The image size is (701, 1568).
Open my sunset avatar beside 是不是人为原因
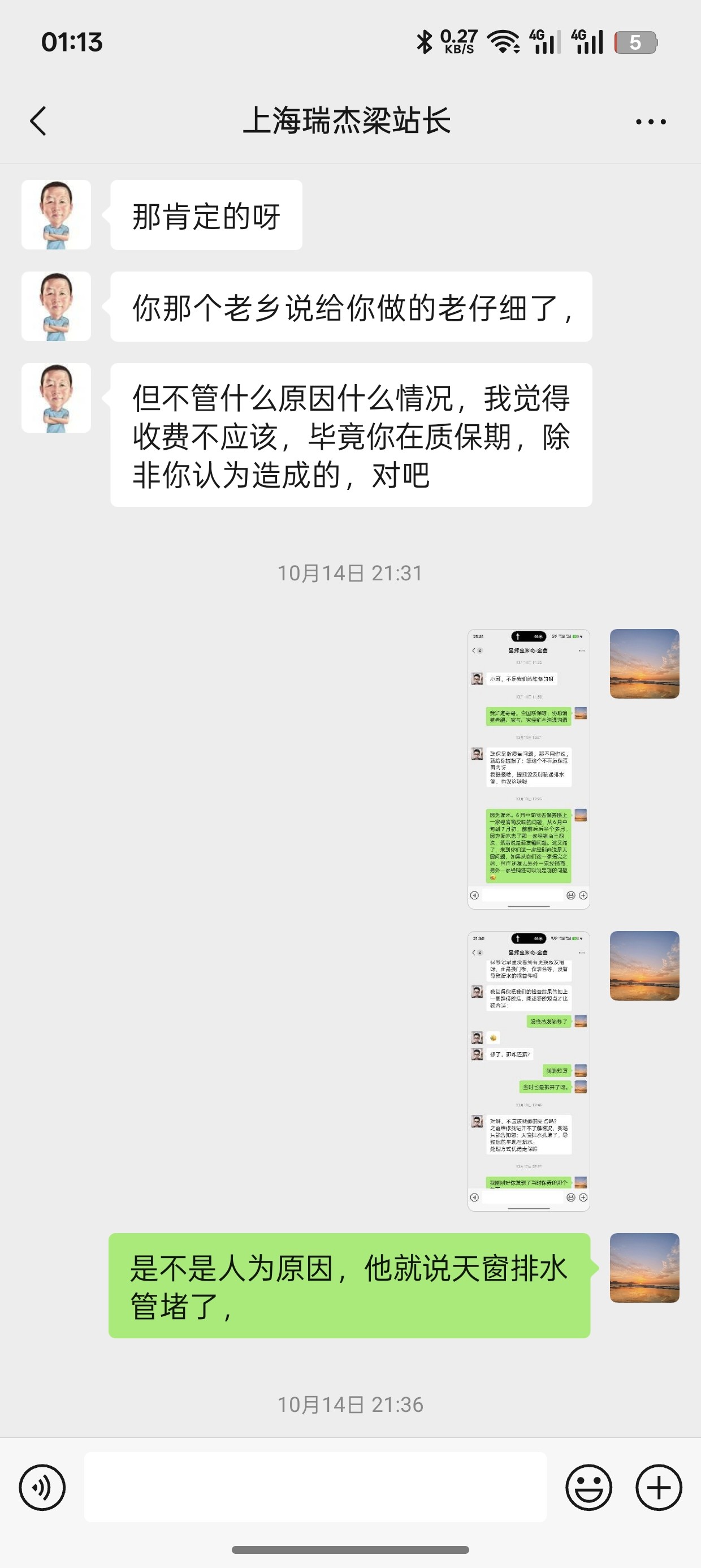(x=644, y=1268)
